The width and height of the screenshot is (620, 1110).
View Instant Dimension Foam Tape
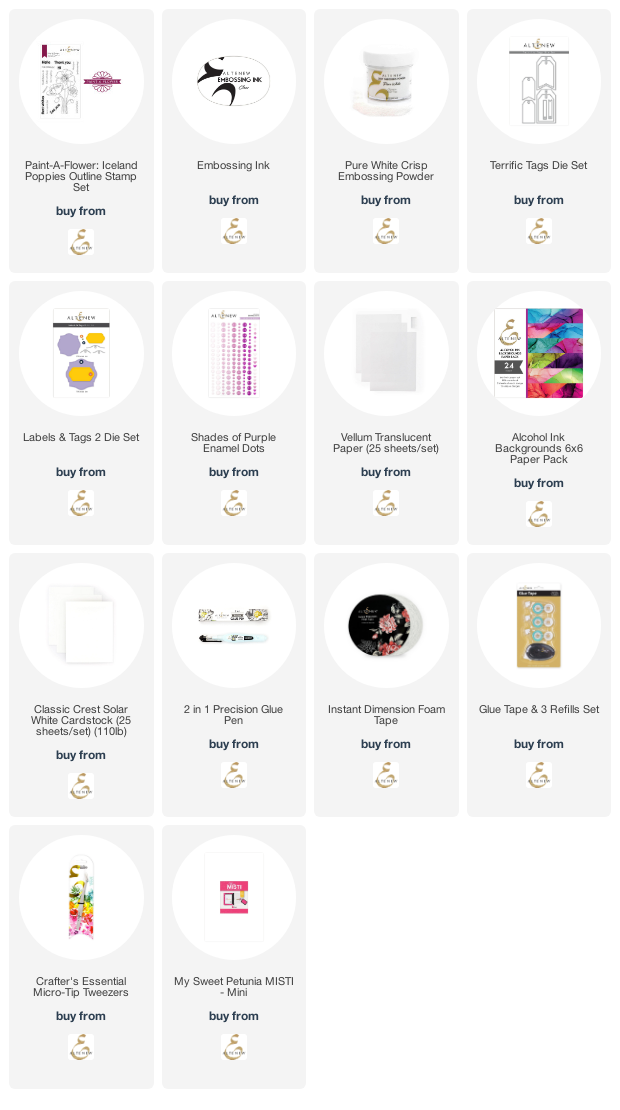(x=386, y=714)
